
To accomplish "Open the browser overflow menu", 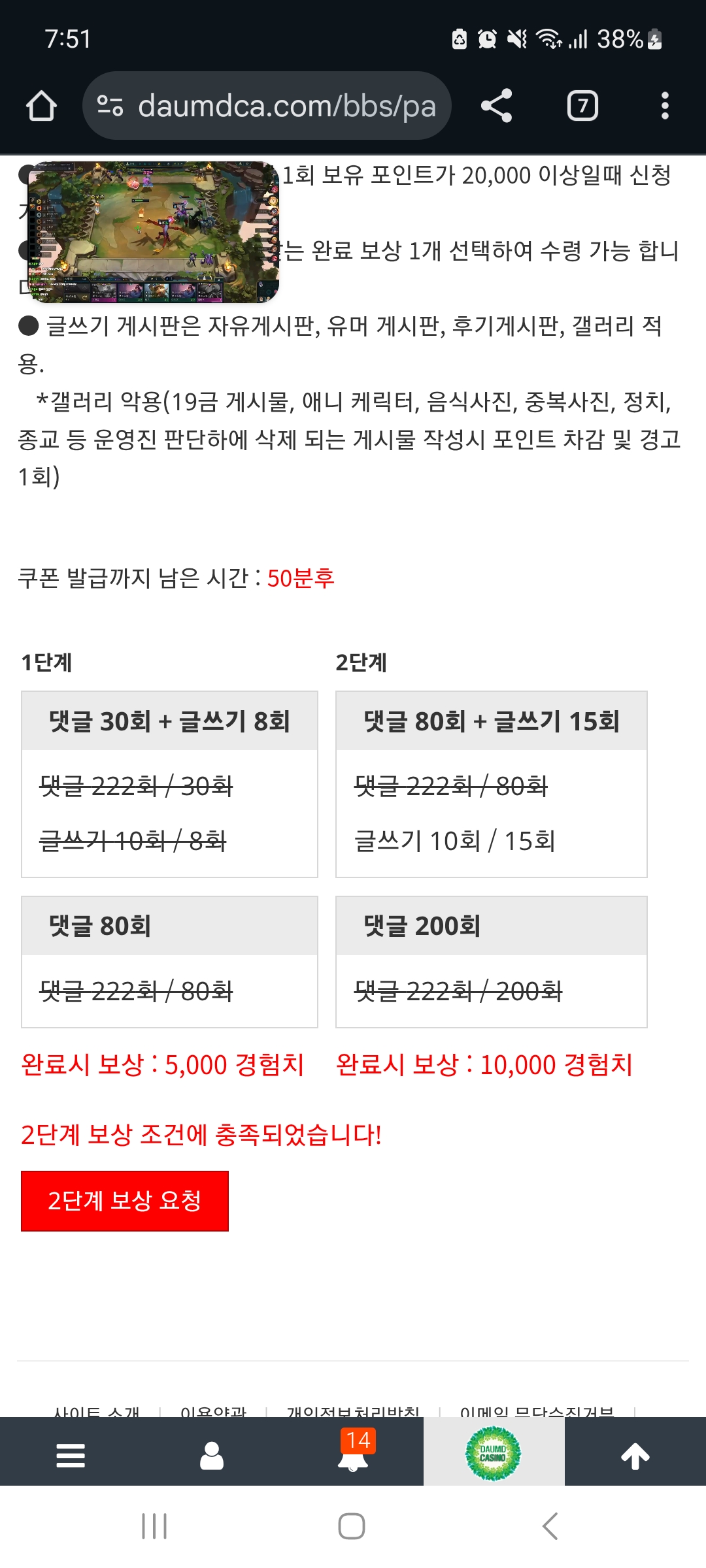I will (x=665, y=106).
